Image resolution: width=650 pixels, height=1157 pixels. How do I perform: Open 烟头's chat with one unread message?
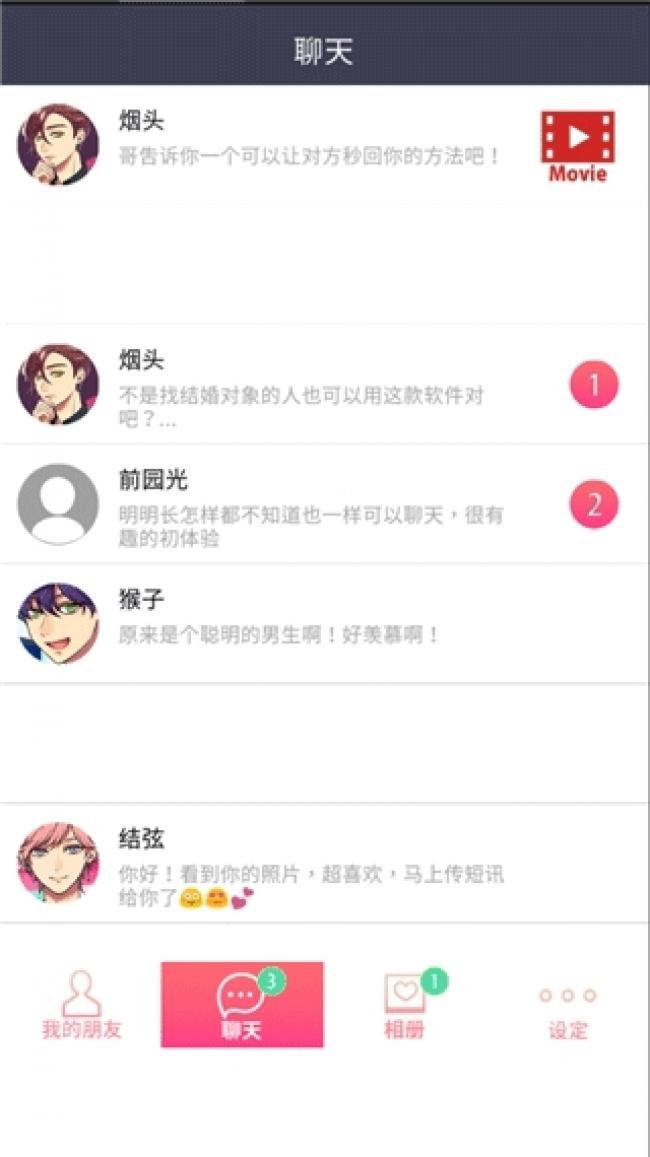(300, 385)
